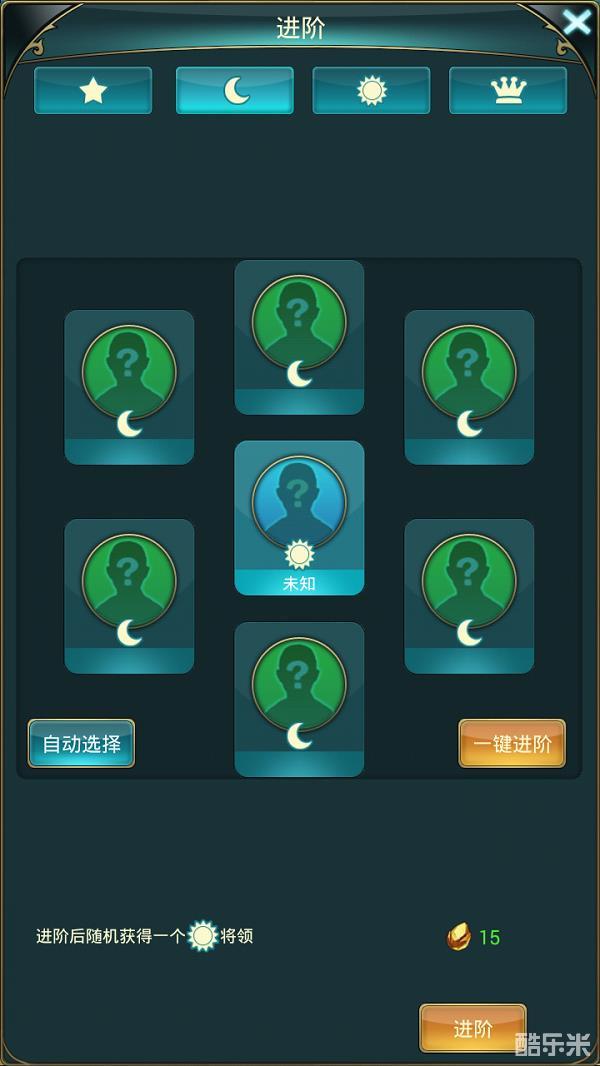This screenshot has width=600, height=1066.
Task: Choose the upper right moon hero slot
Action: (469, 386)
